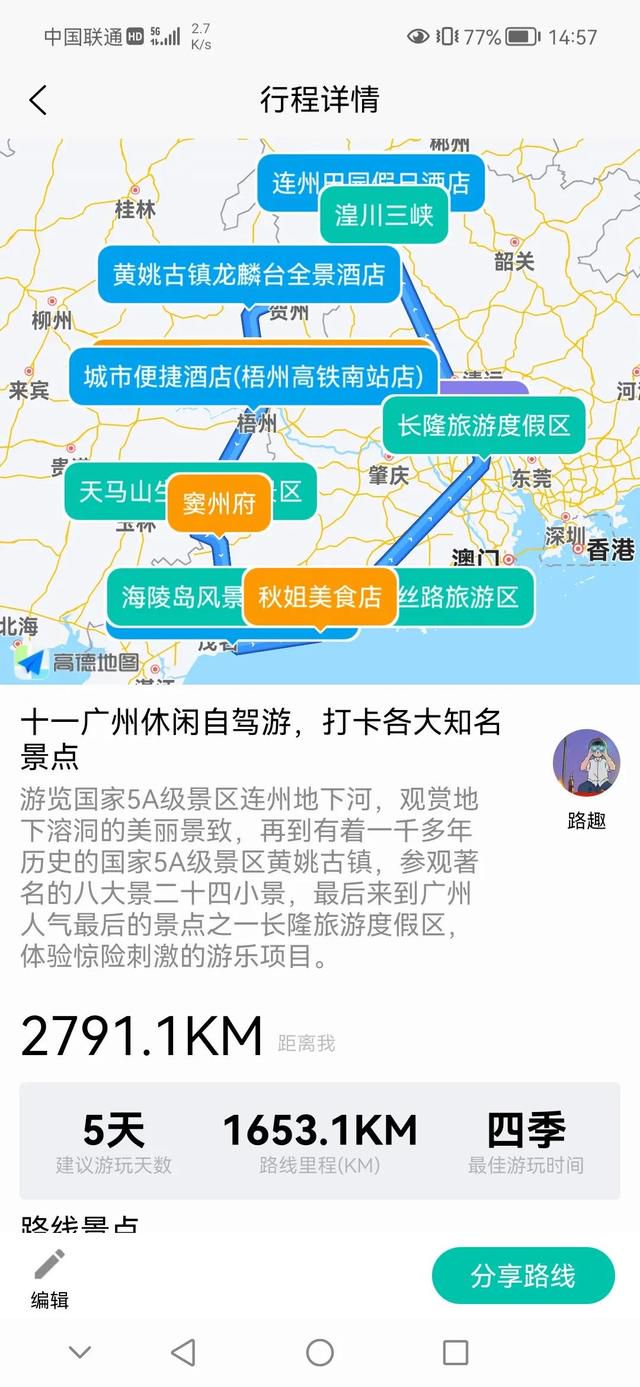This screenshot has height=1387, width=640.
Task: Open the 路趣 author avatar
Action: pos(586,763)
